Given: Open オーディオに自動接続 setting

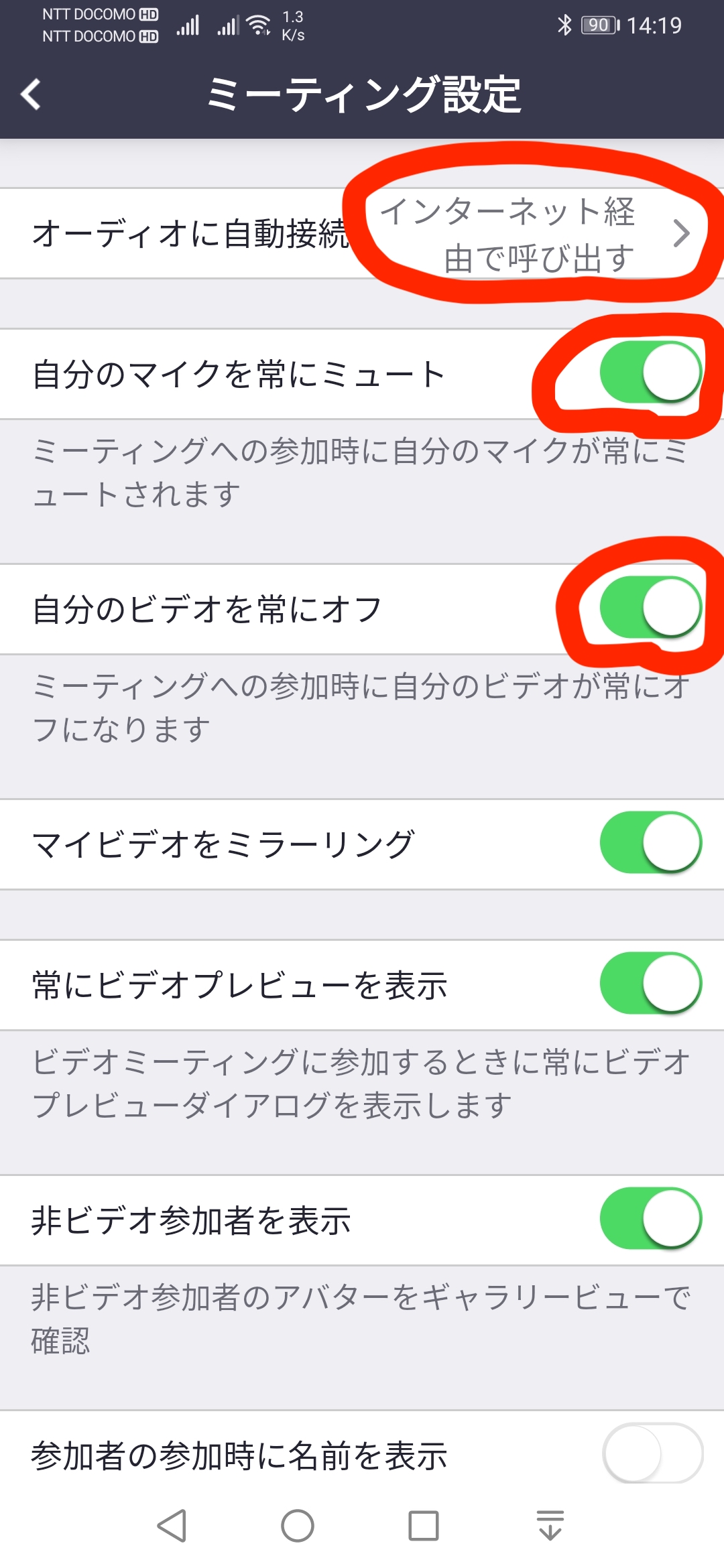Looking at the screenshot, I should pyautogui.click(x=362, y=233).
